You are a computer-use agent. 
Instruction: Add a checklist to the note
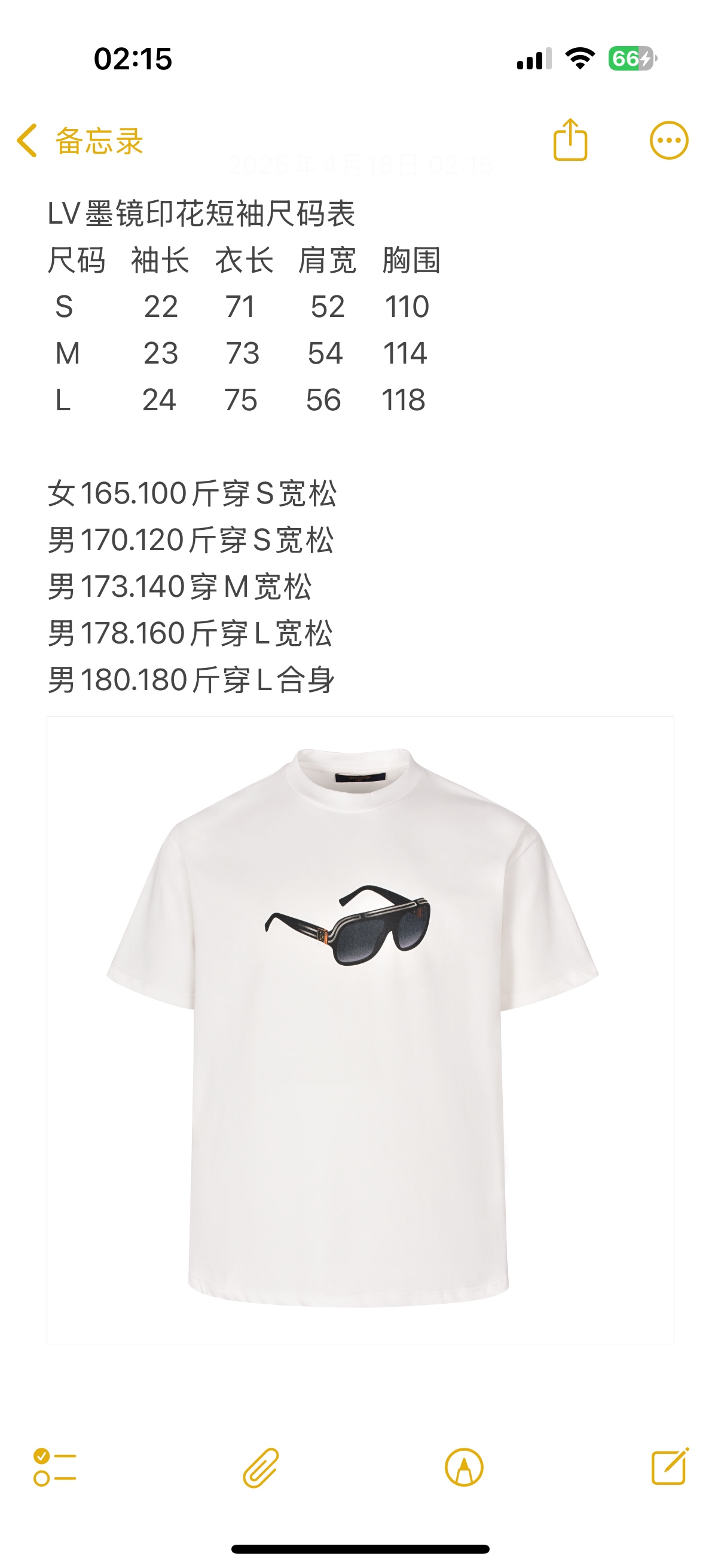[55, 1467]
